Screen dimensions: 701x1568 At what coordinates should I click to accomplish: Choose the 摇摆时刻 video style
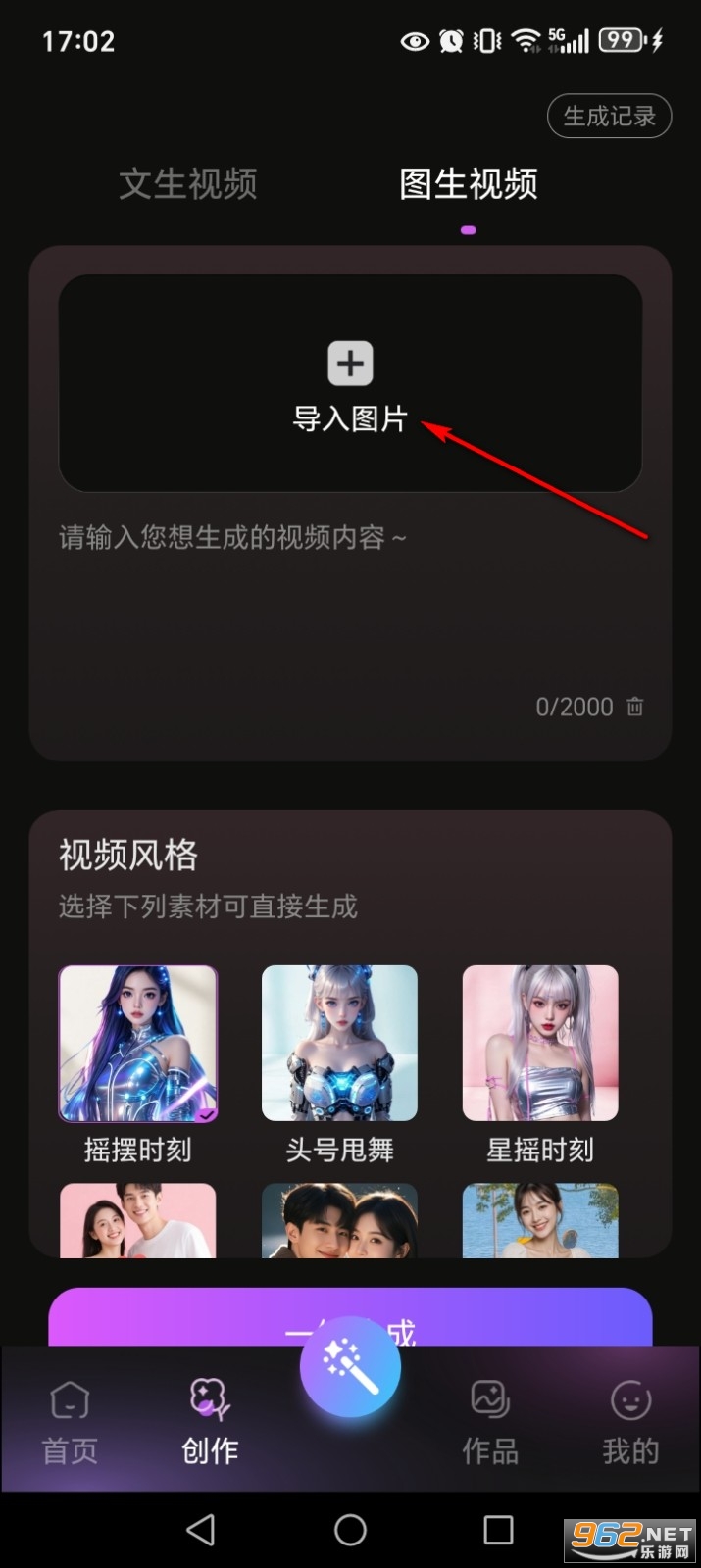pyautogui.click(x=138, y=1044)
